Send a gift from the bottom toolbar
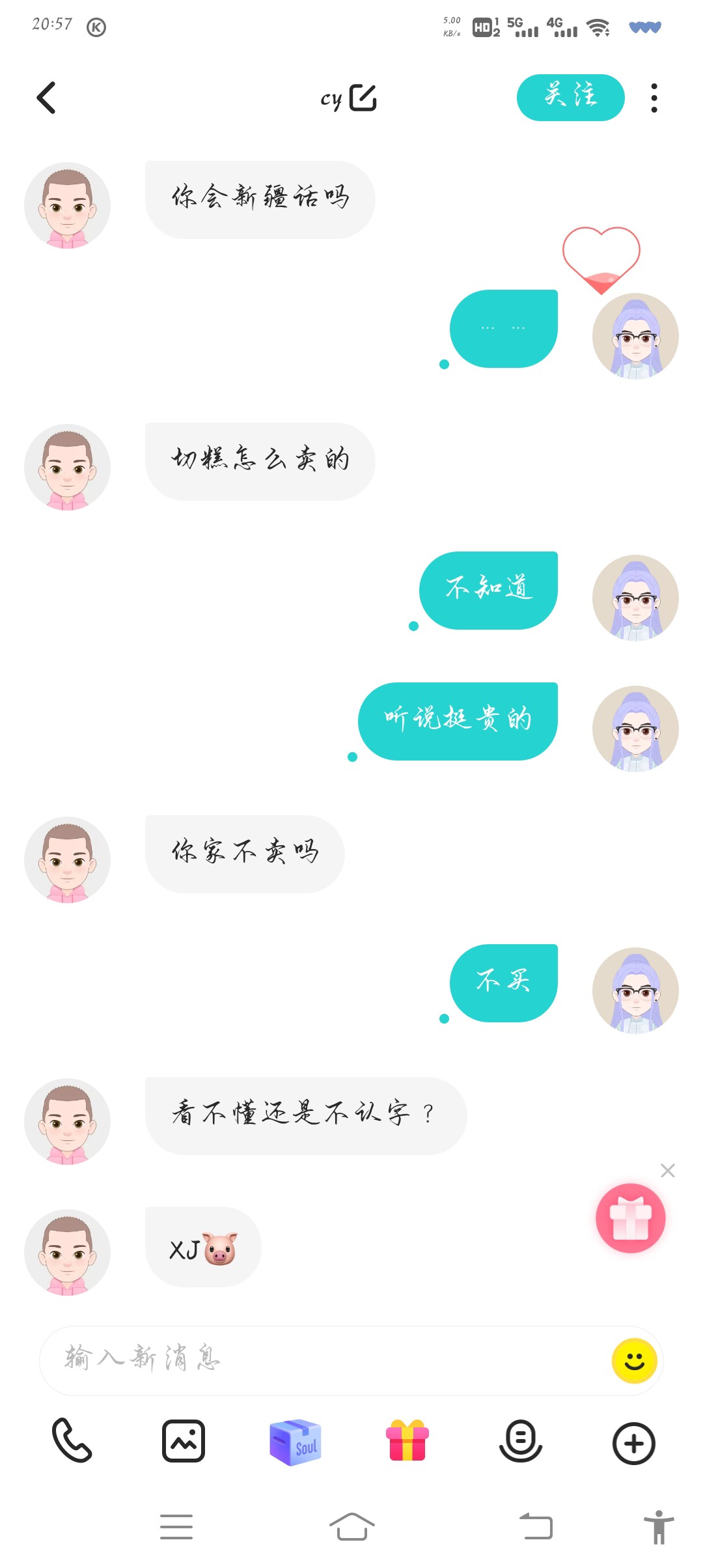 tap(407, 1441)
